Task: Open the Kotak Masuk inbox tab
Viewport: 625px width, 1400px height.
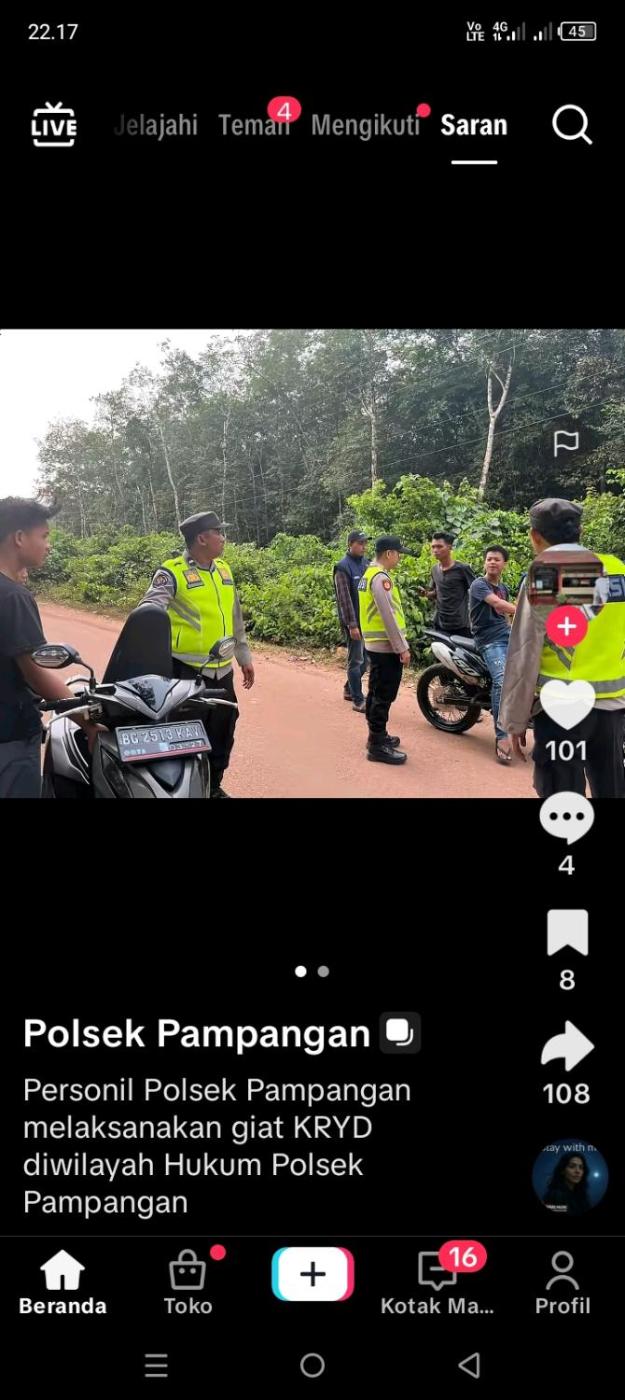Action: point(437,1283)
